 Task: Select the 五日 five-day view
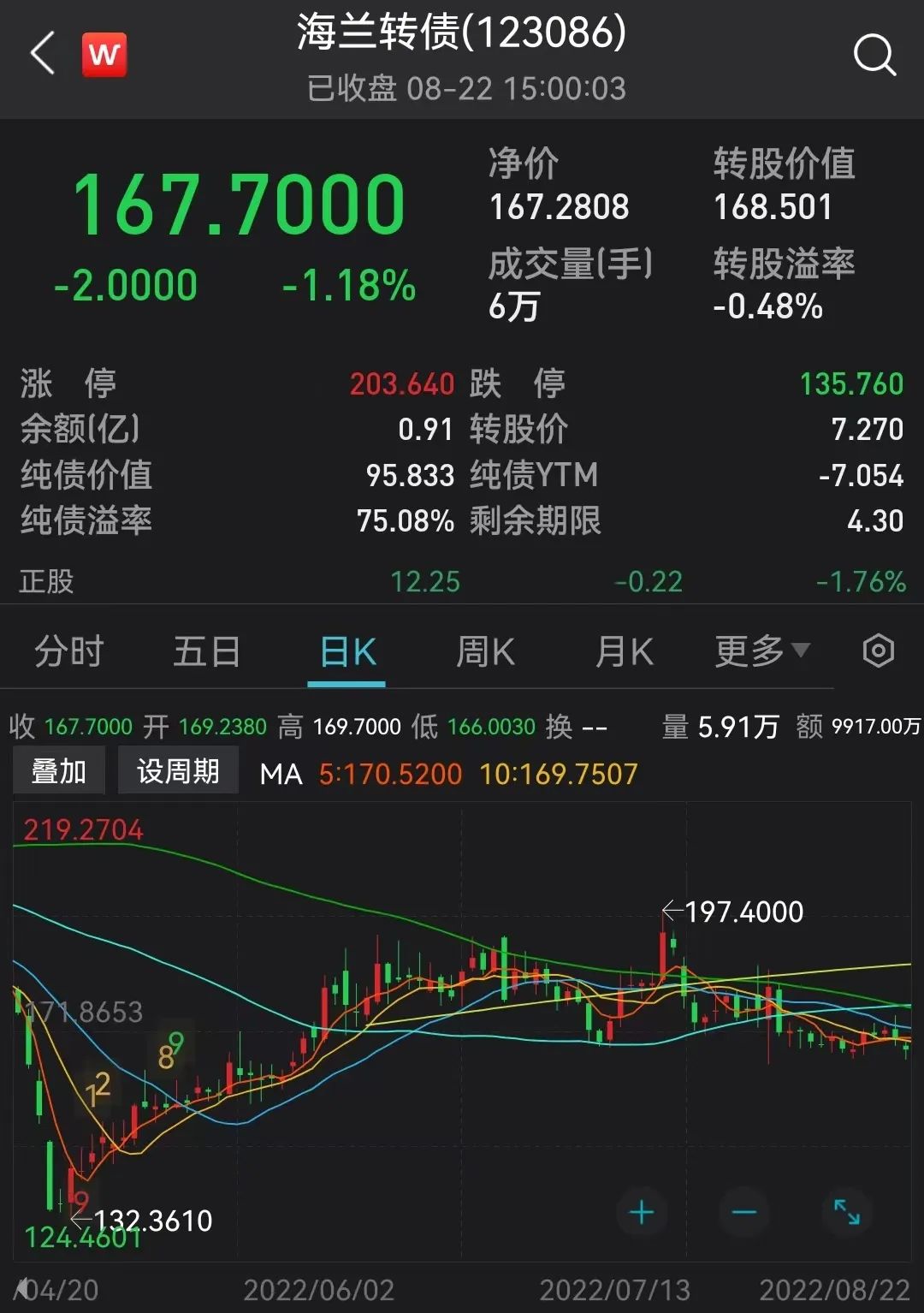pos(205,651)
